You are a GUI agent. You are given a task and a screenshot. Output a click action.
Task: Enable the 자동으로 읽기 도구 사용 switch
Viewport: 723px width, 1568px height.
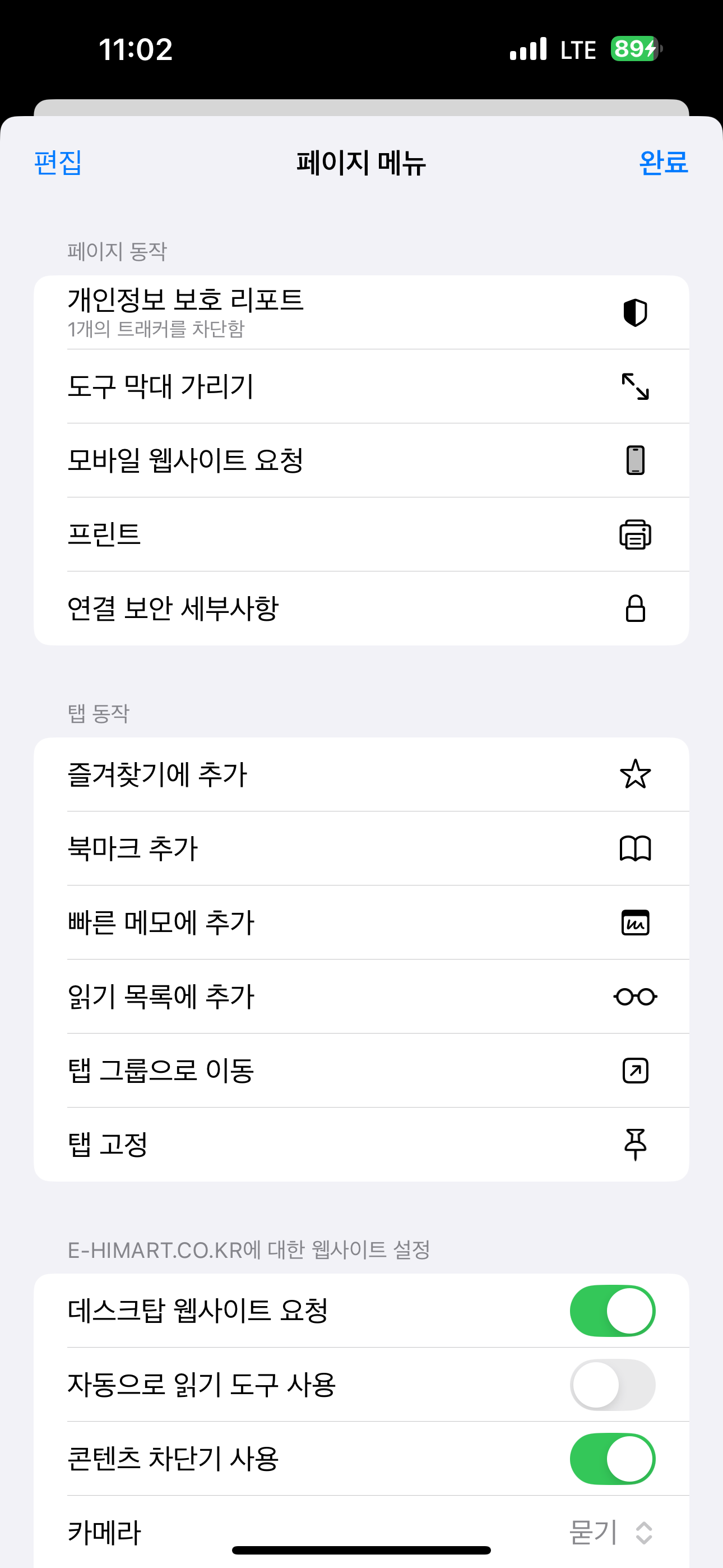(612, 1385)
